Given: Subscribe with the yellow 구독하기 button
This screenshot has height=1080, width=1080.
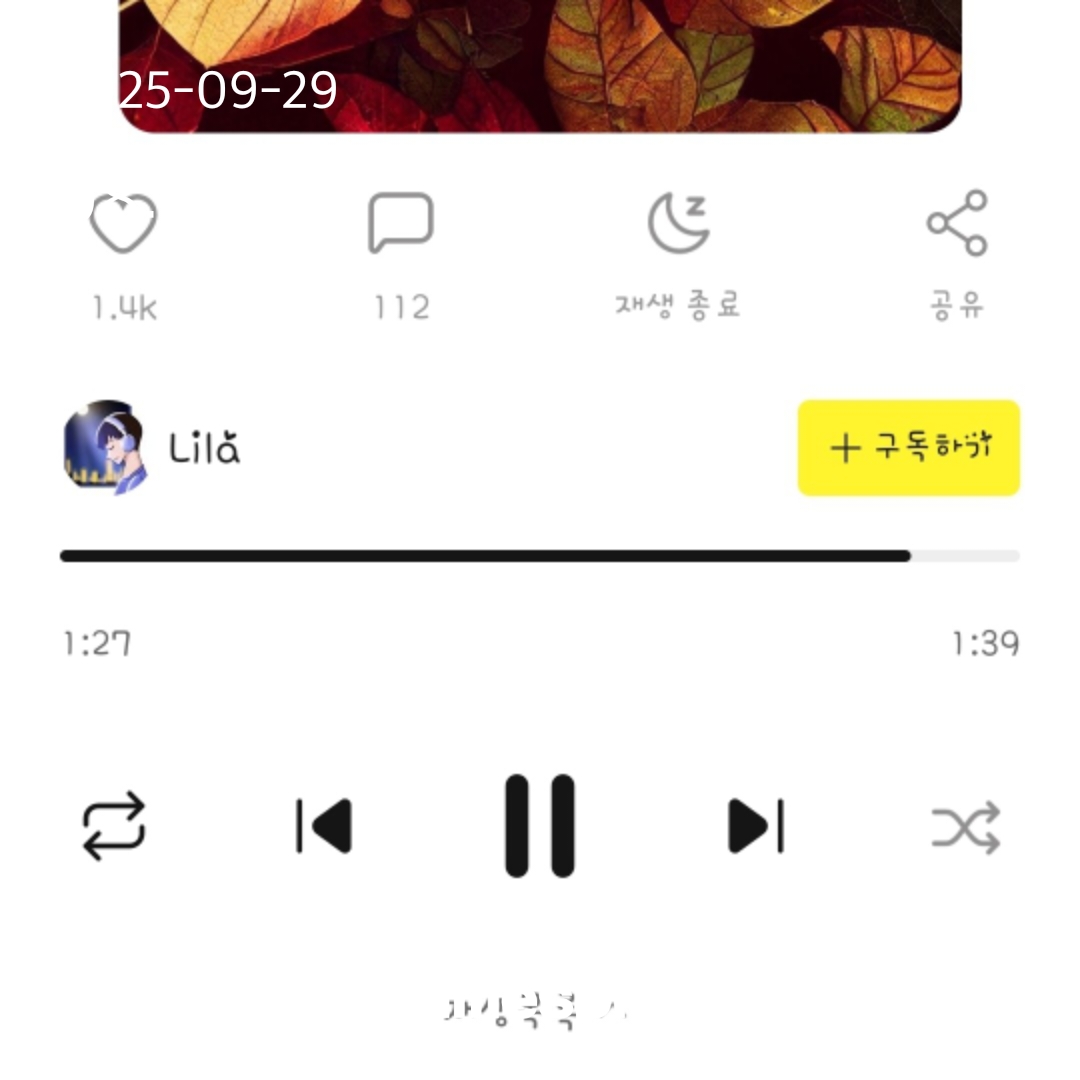Looking at the screenshot, I should click(908, 448).
